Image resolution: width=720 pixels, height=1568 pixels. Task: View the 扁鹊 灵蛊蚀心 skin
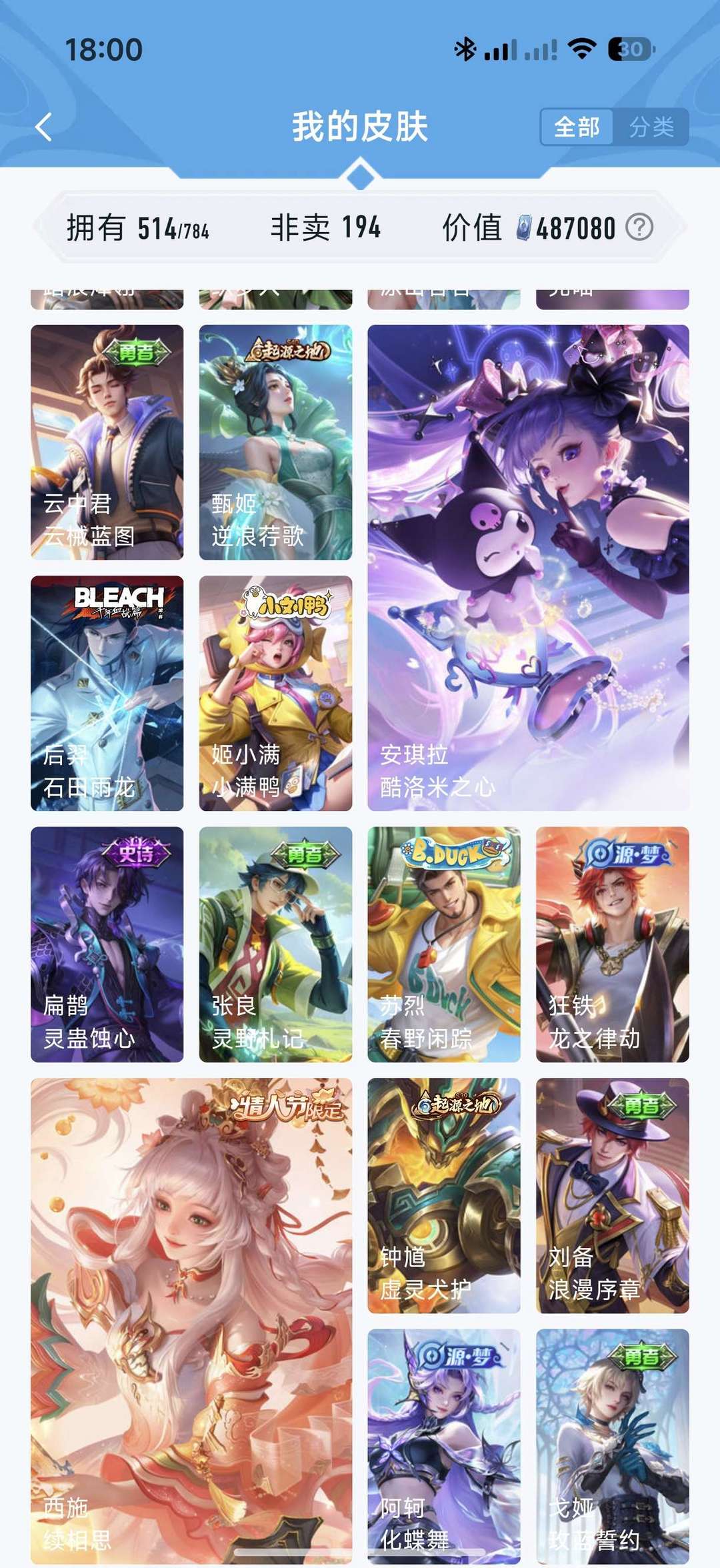coord(107,944)
